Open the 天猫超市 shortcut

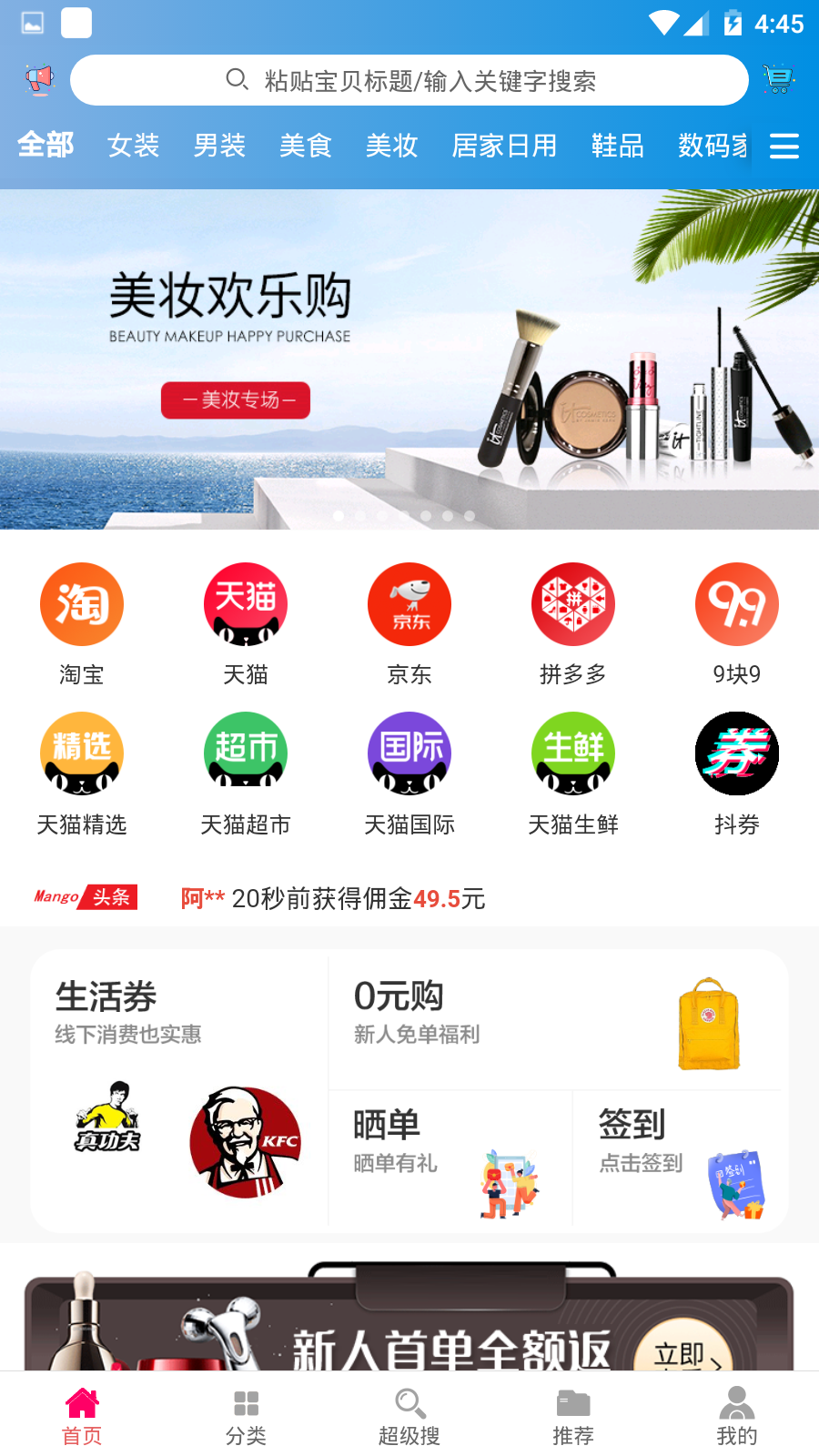click(x=246, y=774)
